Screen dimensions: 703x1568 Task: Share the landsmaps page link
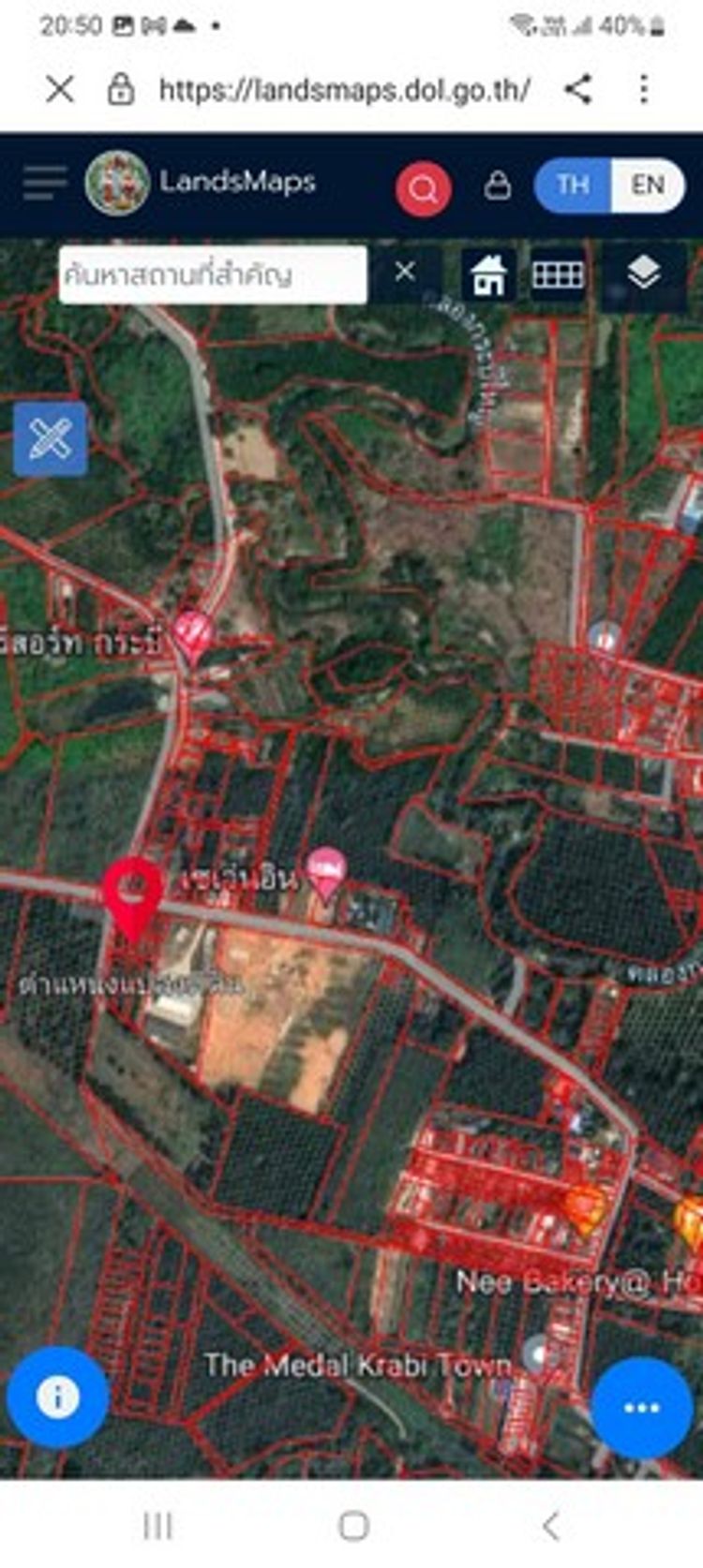[x=578, y=90]
